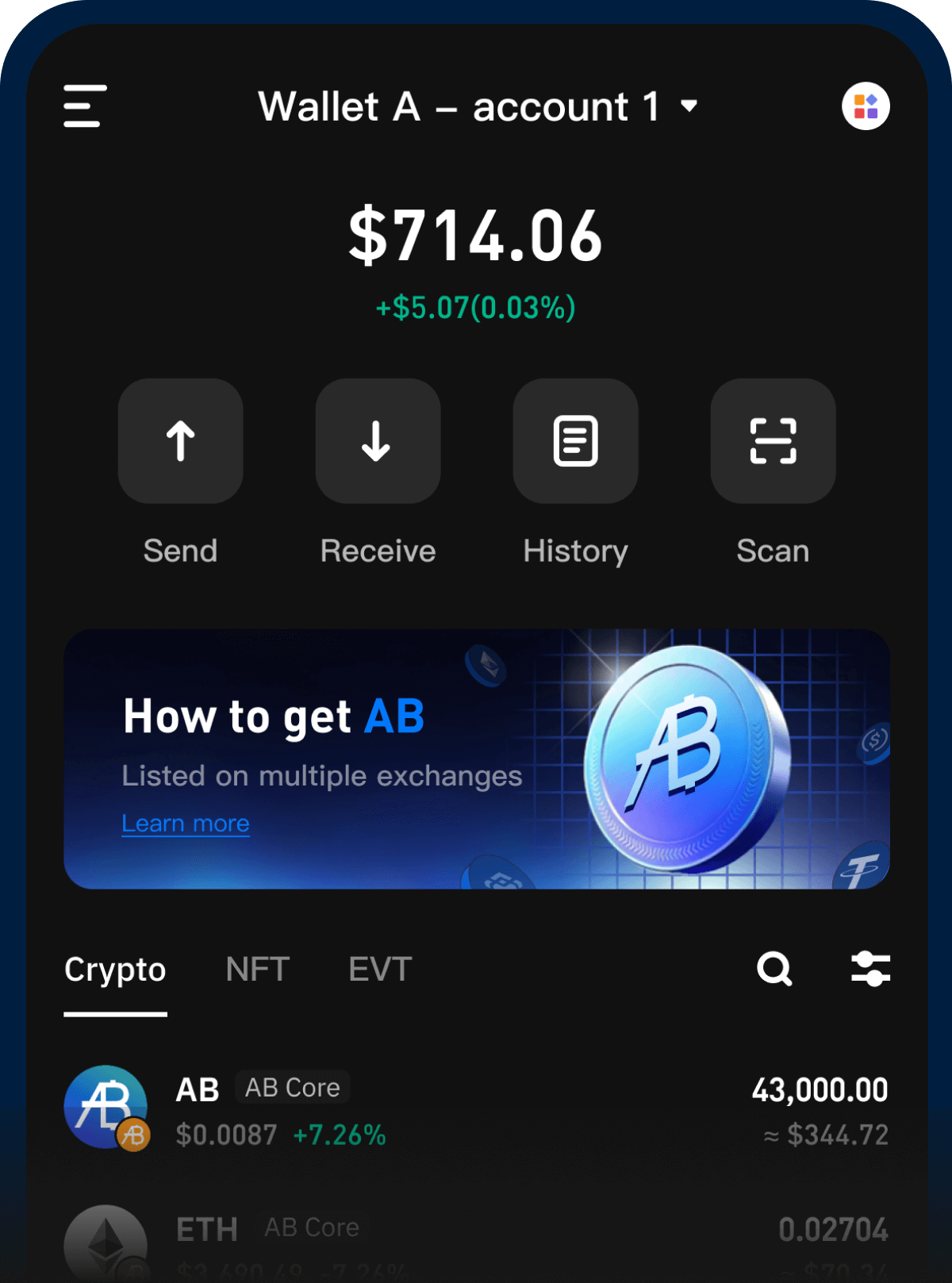Viewport: 952px width, 1283px height.
Task: Tap the Send button
Action: point(181,441)
